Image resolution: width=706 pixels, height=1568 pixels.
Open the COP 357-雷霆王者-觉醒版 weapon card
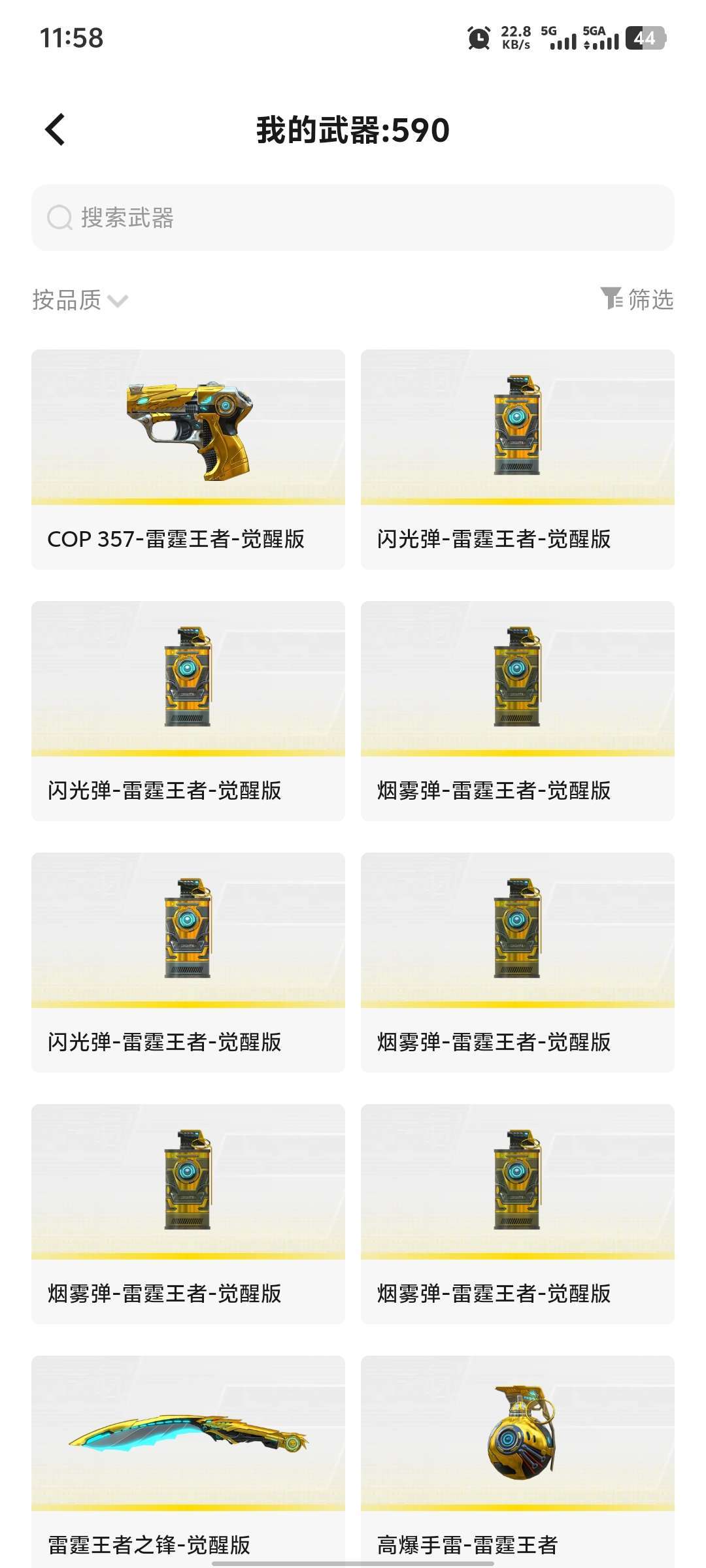pos(188,459)
